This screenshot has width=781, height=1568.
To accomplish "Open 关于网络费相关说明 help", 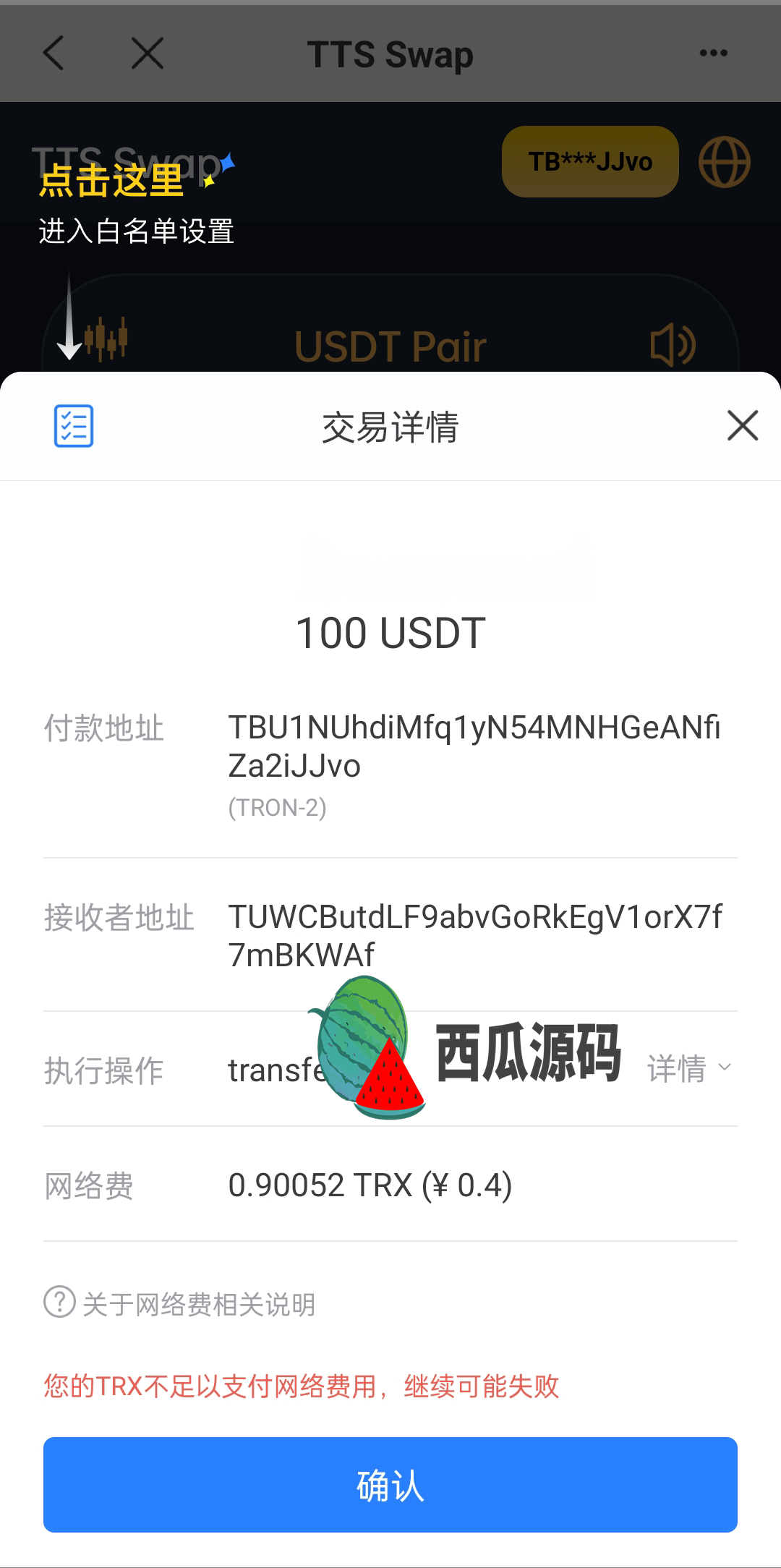I will click(x=181, y=1304).
